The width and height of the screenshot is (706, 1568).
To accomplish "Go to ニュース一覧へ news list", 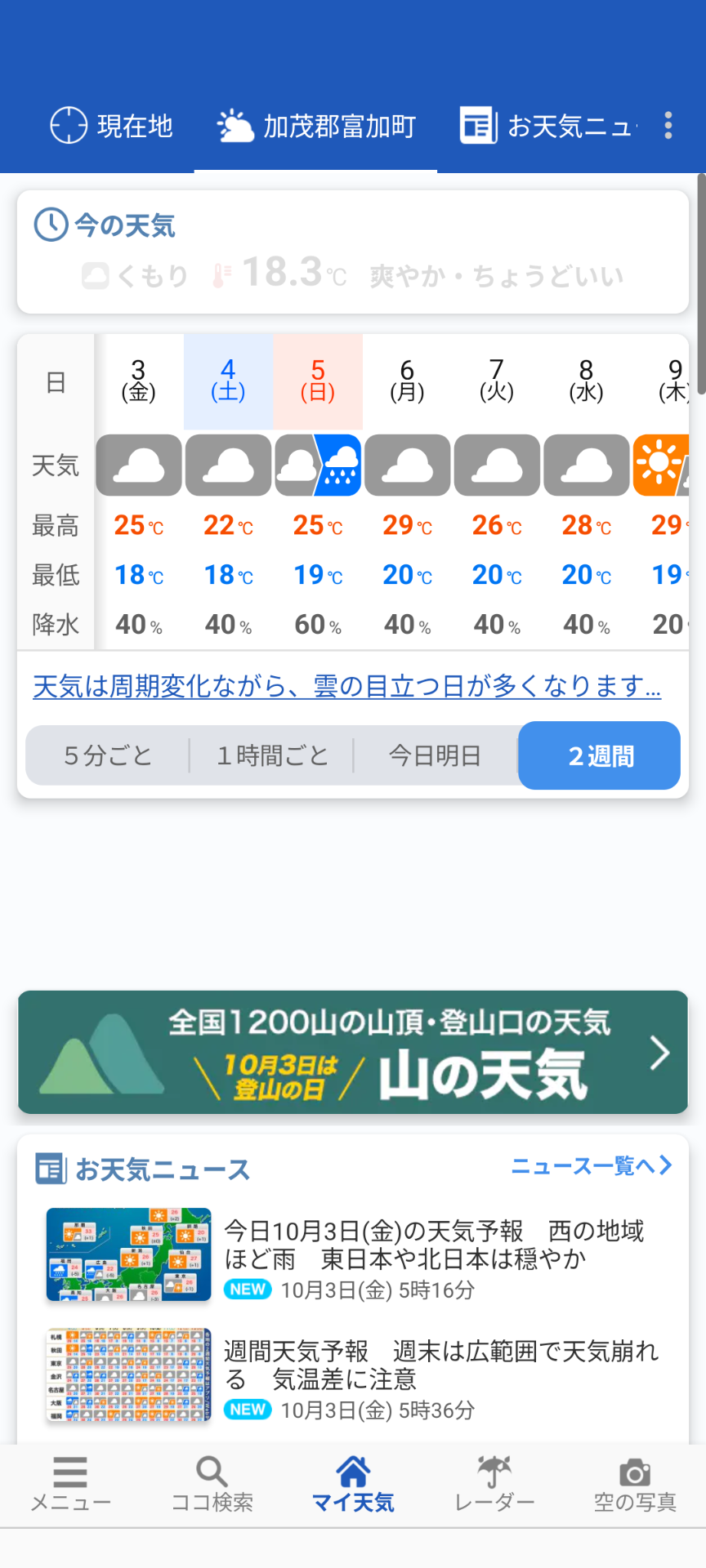I will click(x=591, y=1166).
